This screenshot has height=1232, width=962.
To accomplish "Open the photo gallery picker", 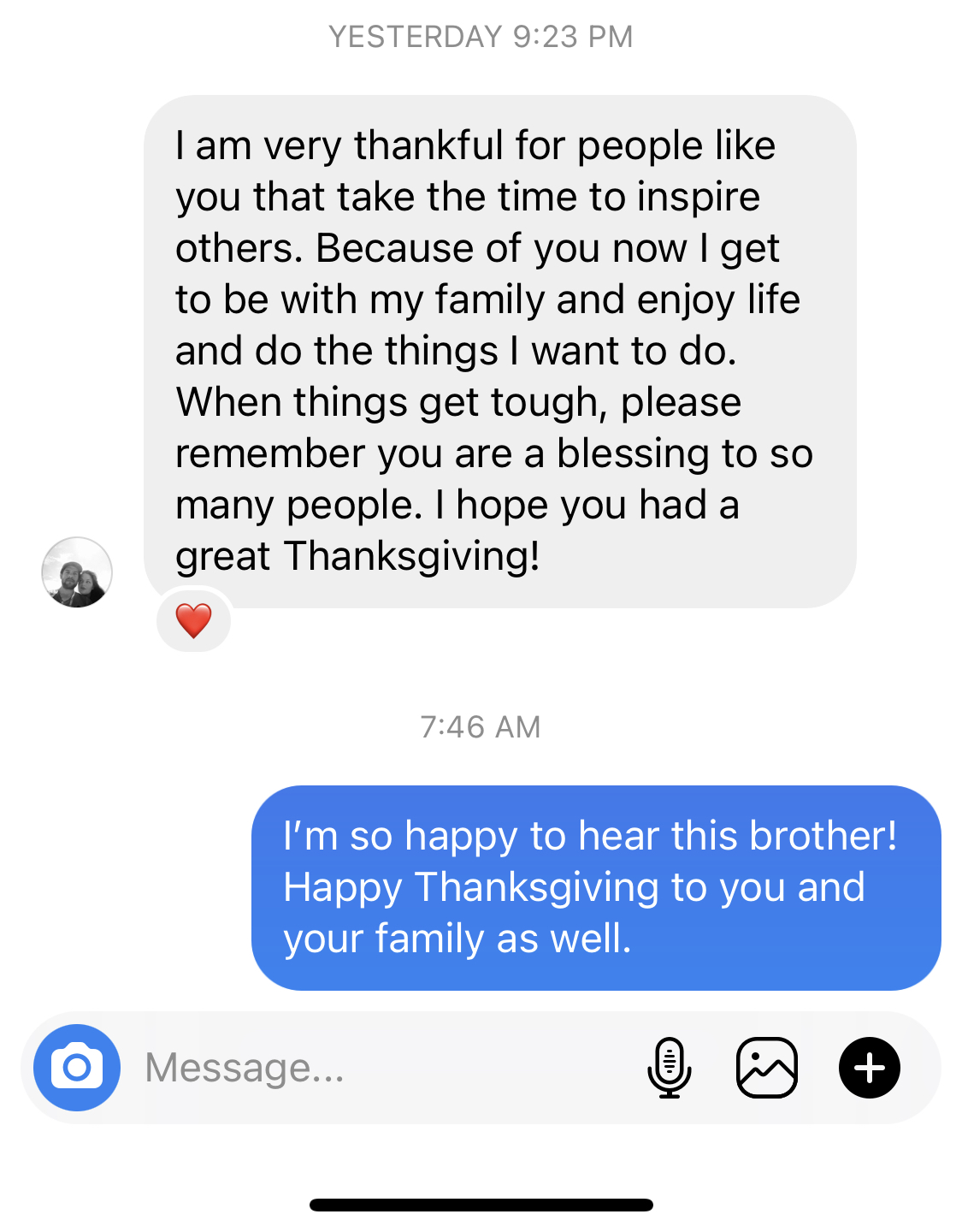I will (767, 1067).
